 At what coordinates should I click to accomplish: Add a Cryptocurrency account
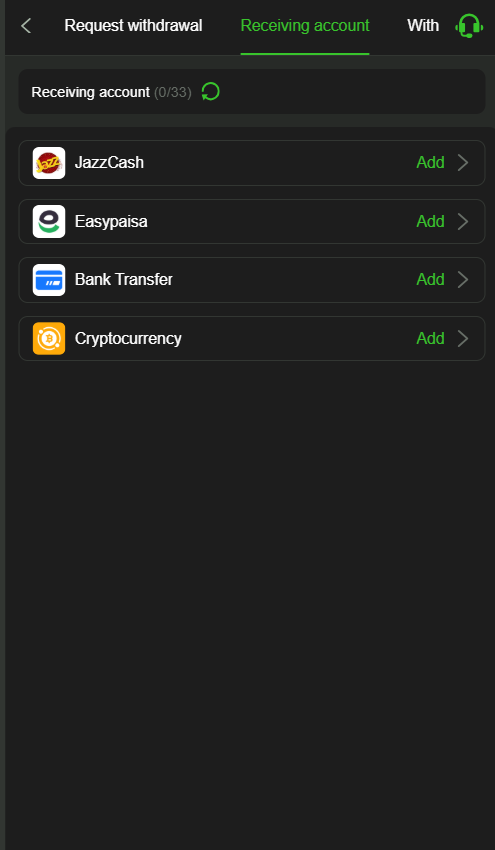pyautogui.click(x=252, y=338)
